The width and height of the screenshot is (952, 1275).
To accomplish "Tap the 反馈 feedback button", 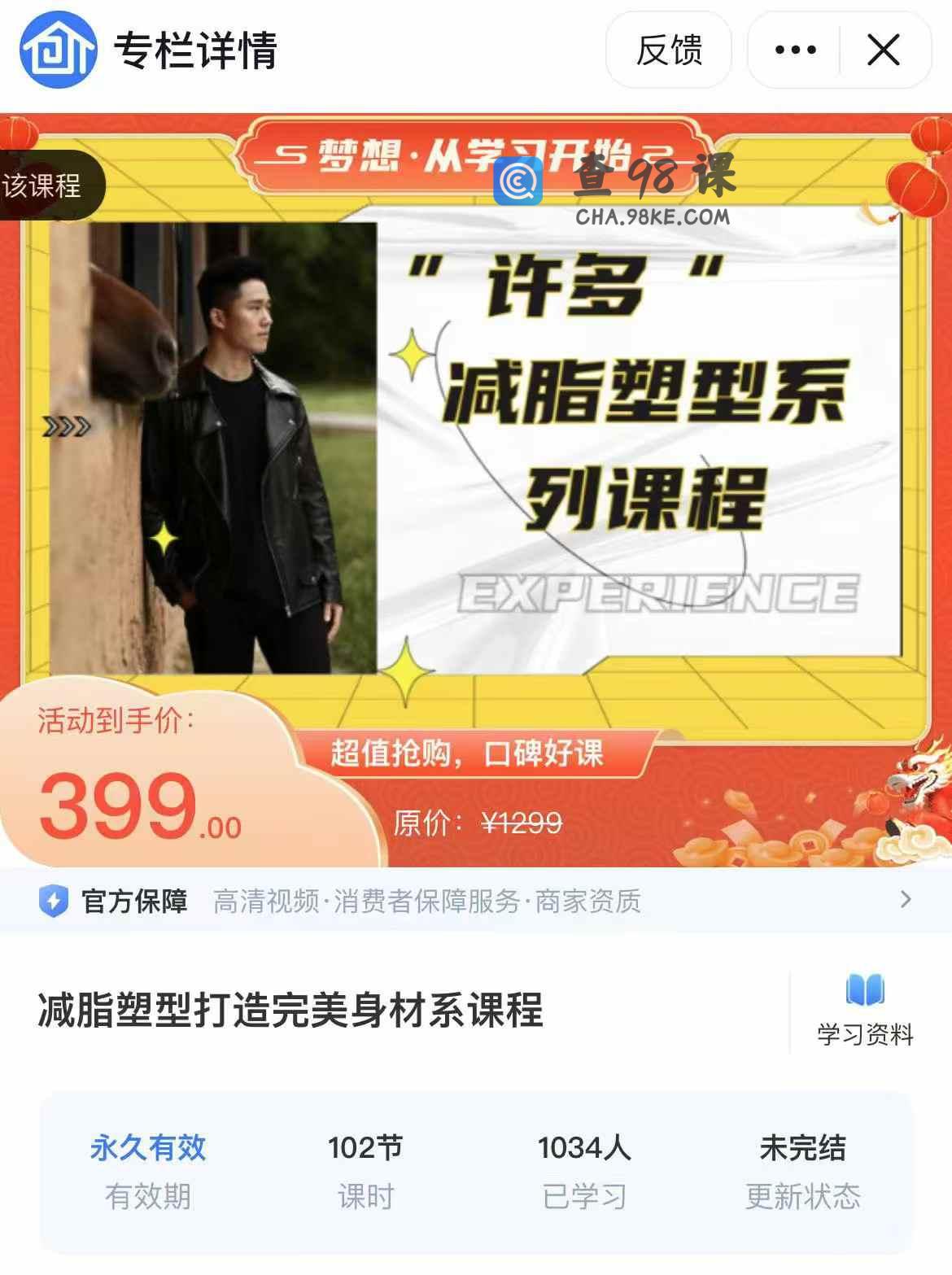I will point(668,50).
